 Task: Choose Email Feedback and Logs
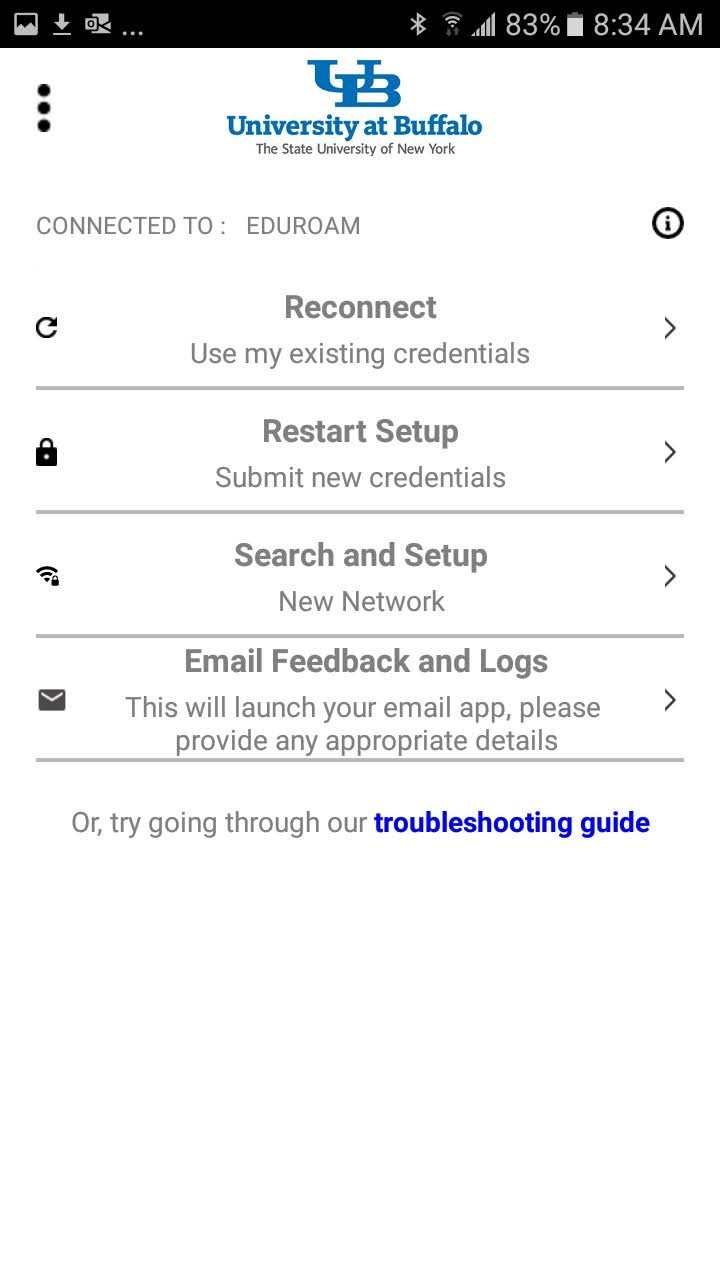pyautogui.click(x=360, y=700)
